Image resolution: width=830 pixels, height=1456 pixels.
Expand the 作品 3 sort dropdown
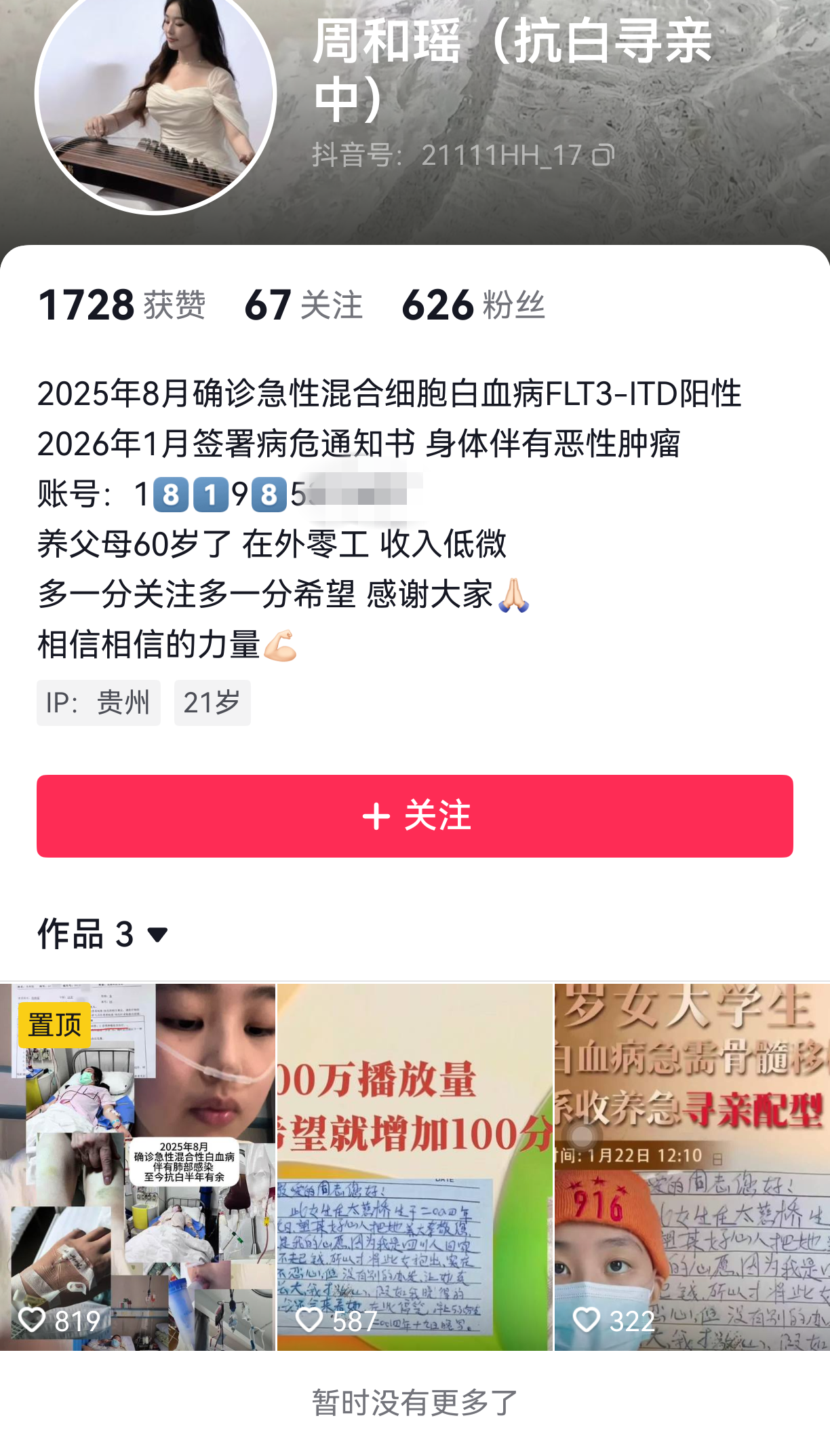pyautogui.click(x=157, y=934)
